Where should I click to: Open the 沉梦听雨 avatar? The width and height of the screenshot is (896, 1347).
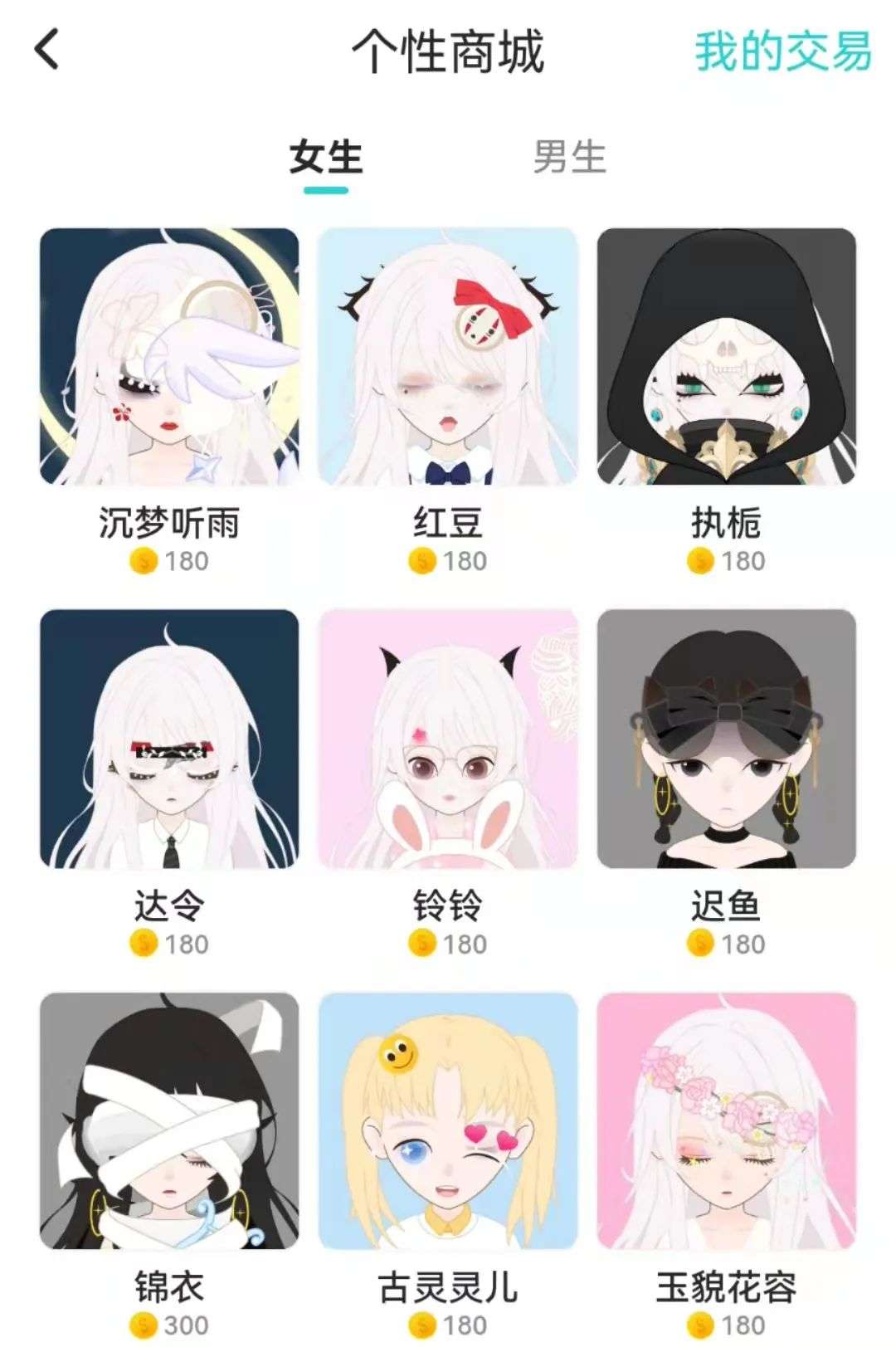[169, 357]
